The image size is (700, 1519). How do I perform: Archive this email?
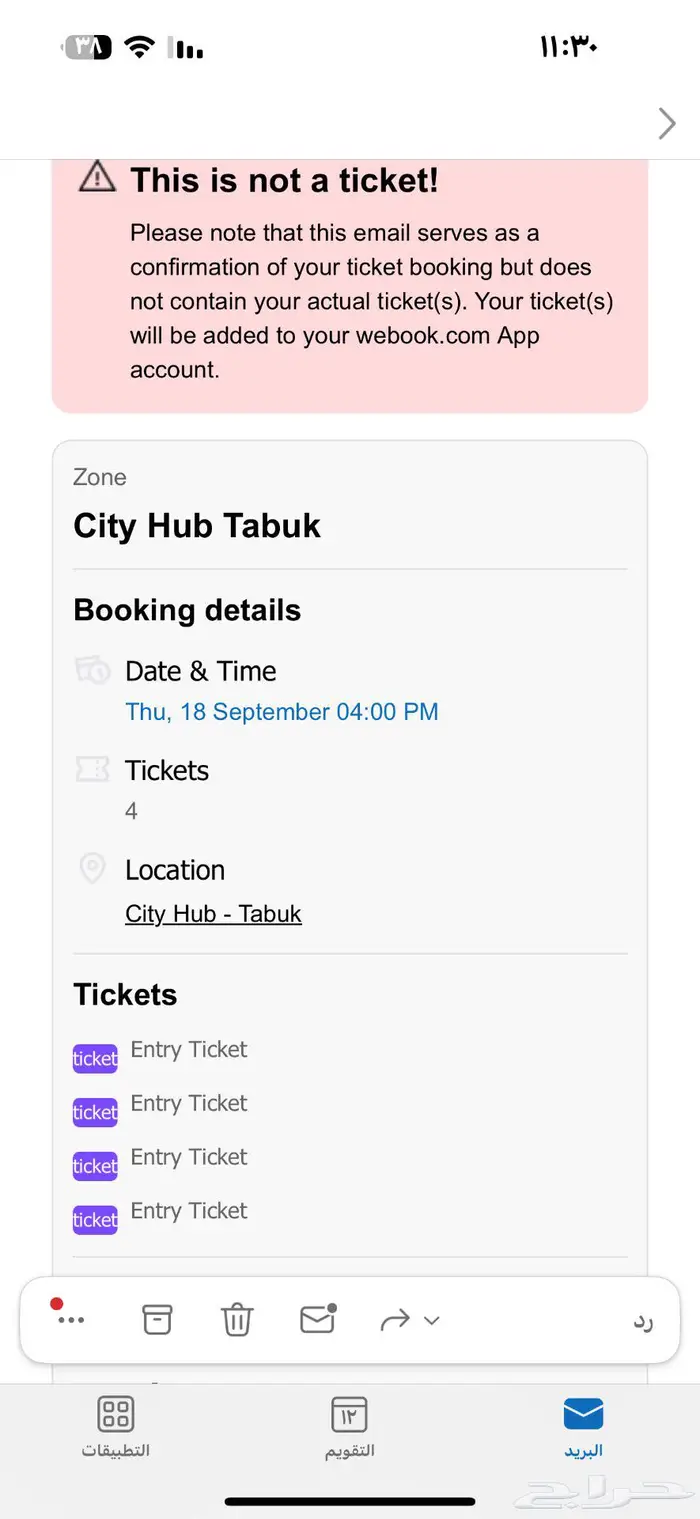tap(157, 1320)
